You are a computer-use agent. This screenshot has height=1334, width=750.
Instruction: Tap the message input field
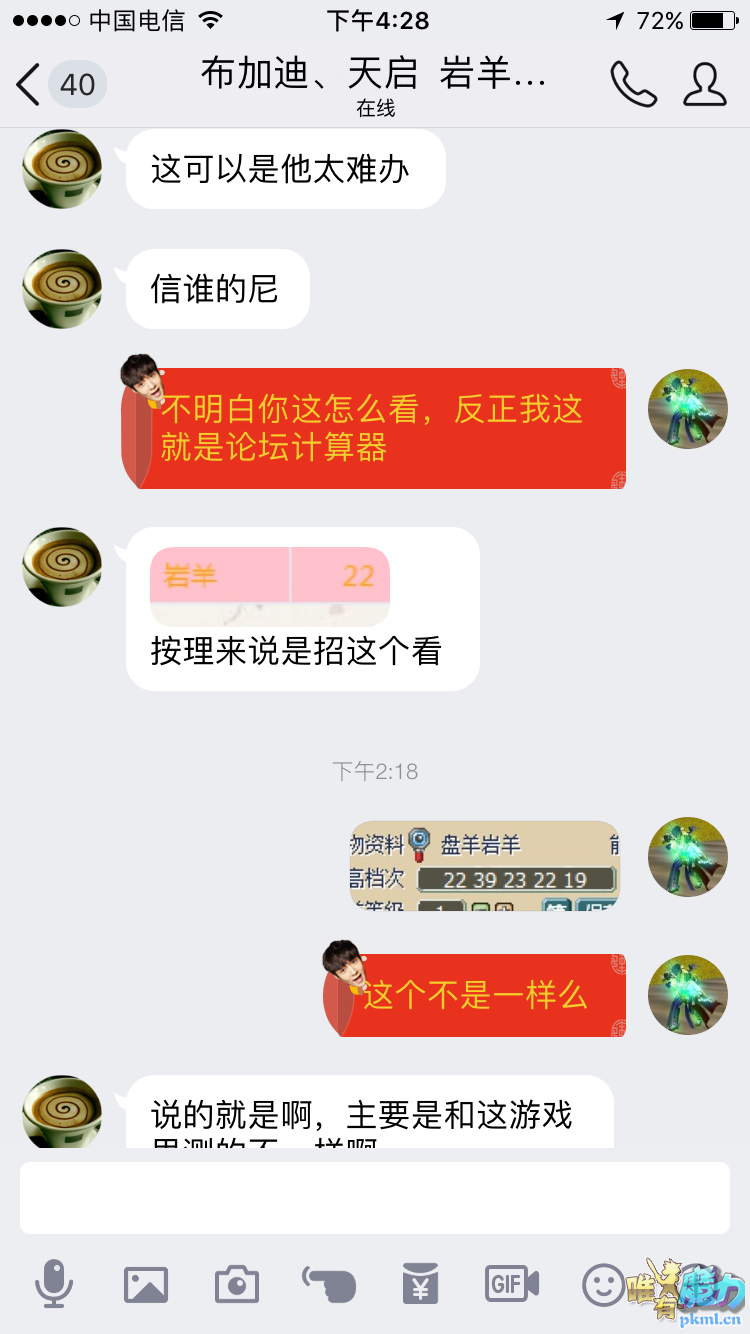(375, 1197)
